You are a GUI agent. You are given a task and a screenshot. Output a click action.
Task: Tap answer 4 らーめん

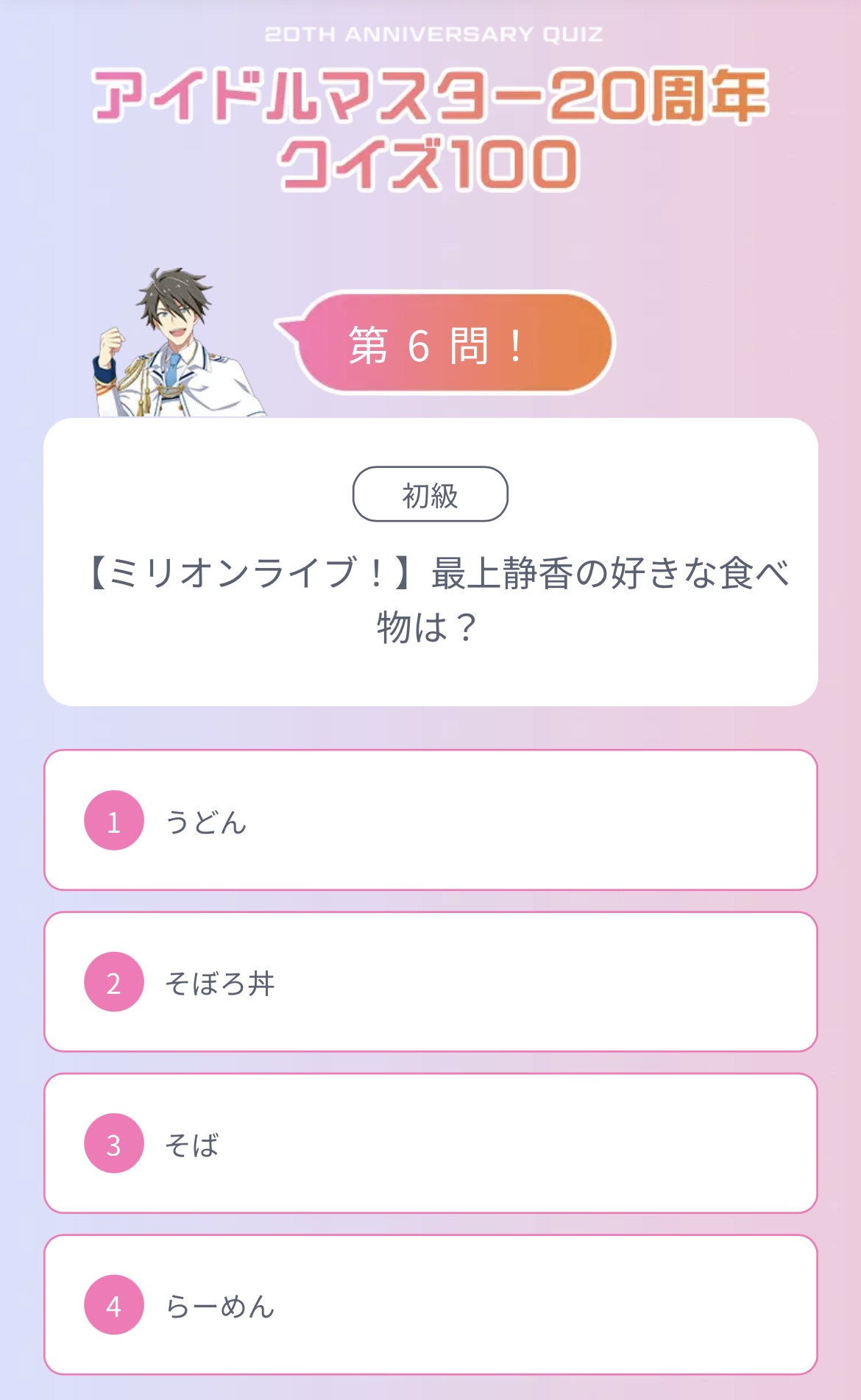pos(431,1304)
